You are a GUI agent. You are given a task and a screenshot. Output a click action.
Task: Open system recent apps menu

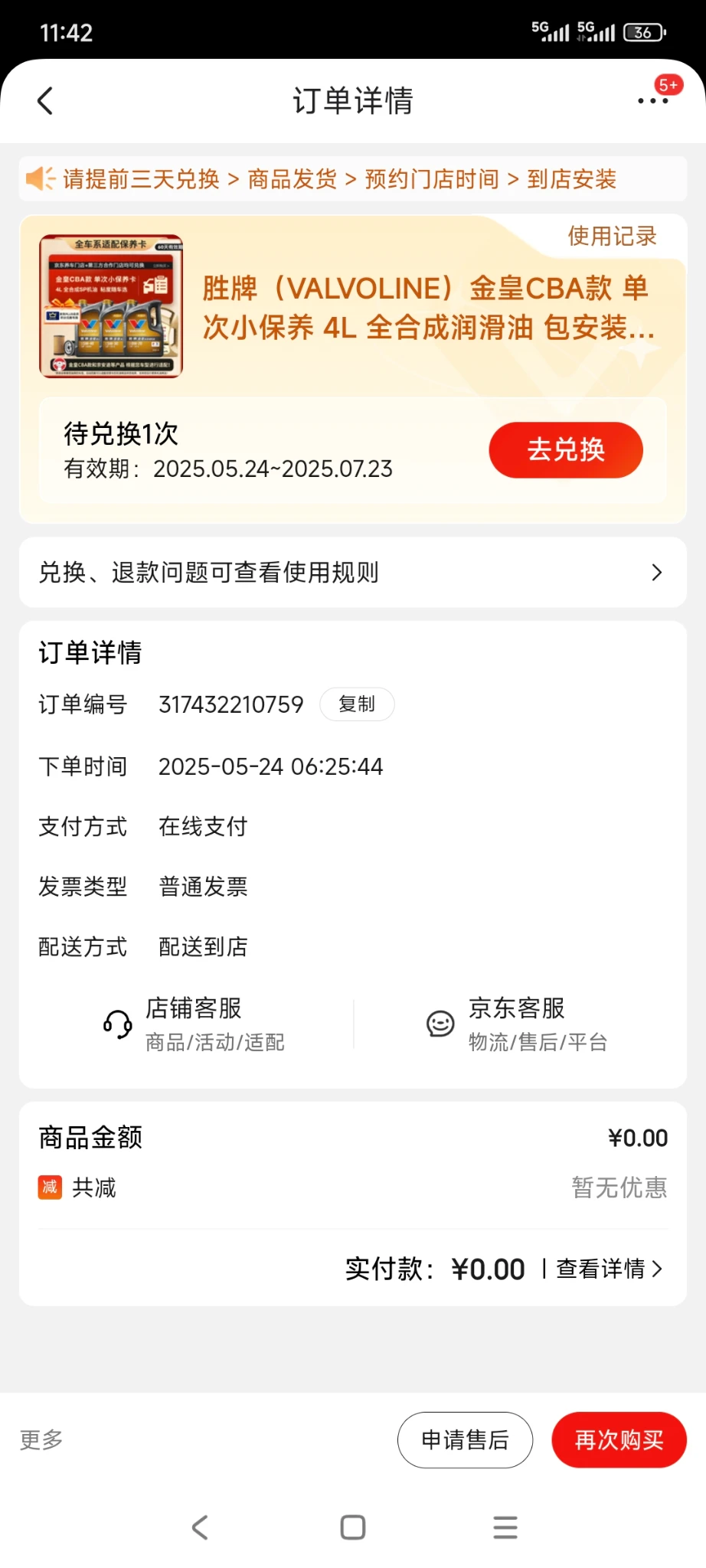coord(505,1527)
